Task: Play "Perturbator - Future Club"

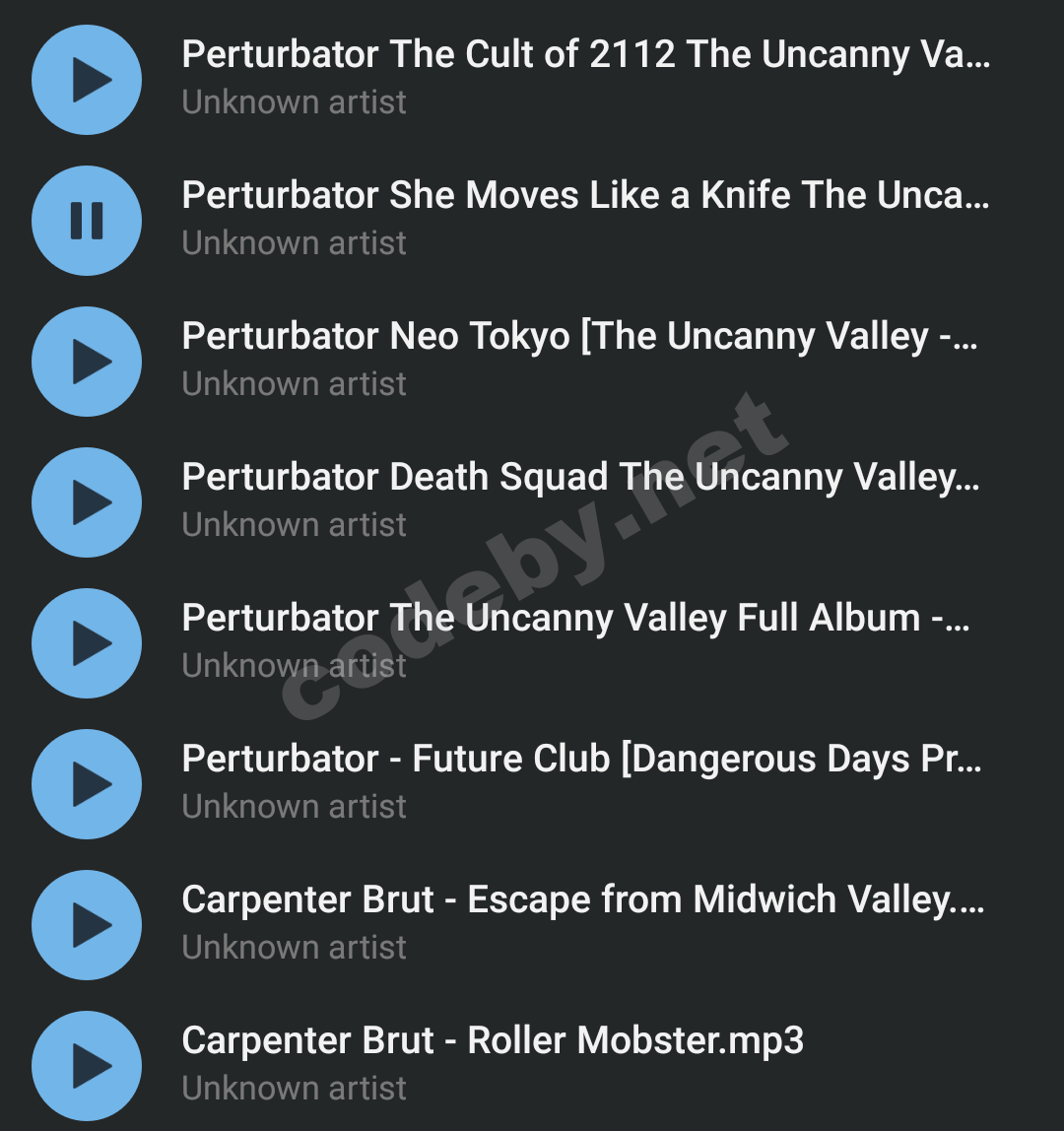Action: point(87,784)
